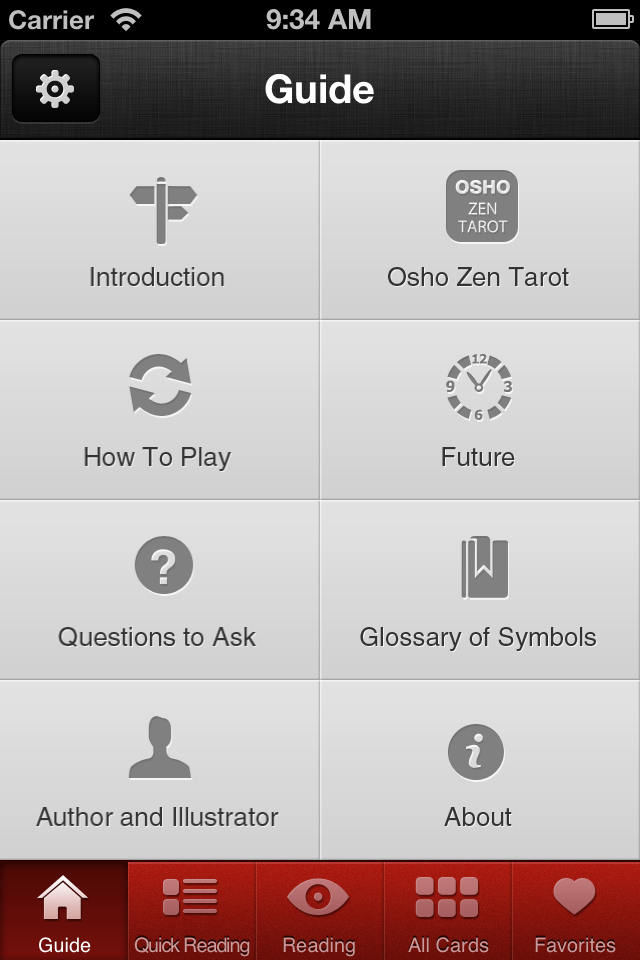
Task: View Questions to Ask
Action: tap(159, 590)
